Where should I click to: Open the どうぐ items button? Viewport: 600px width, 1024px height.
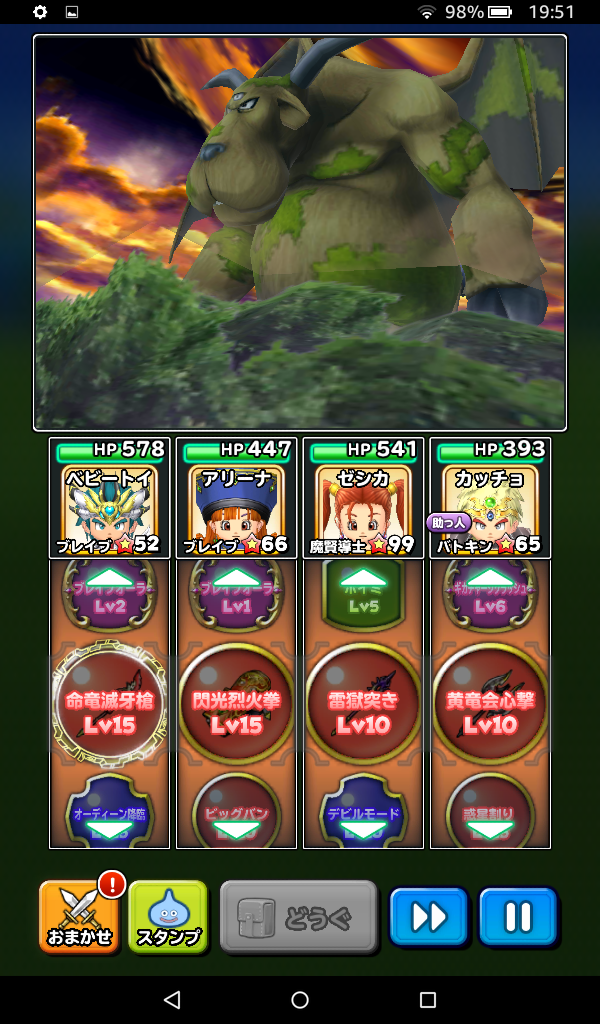(298, 916)
